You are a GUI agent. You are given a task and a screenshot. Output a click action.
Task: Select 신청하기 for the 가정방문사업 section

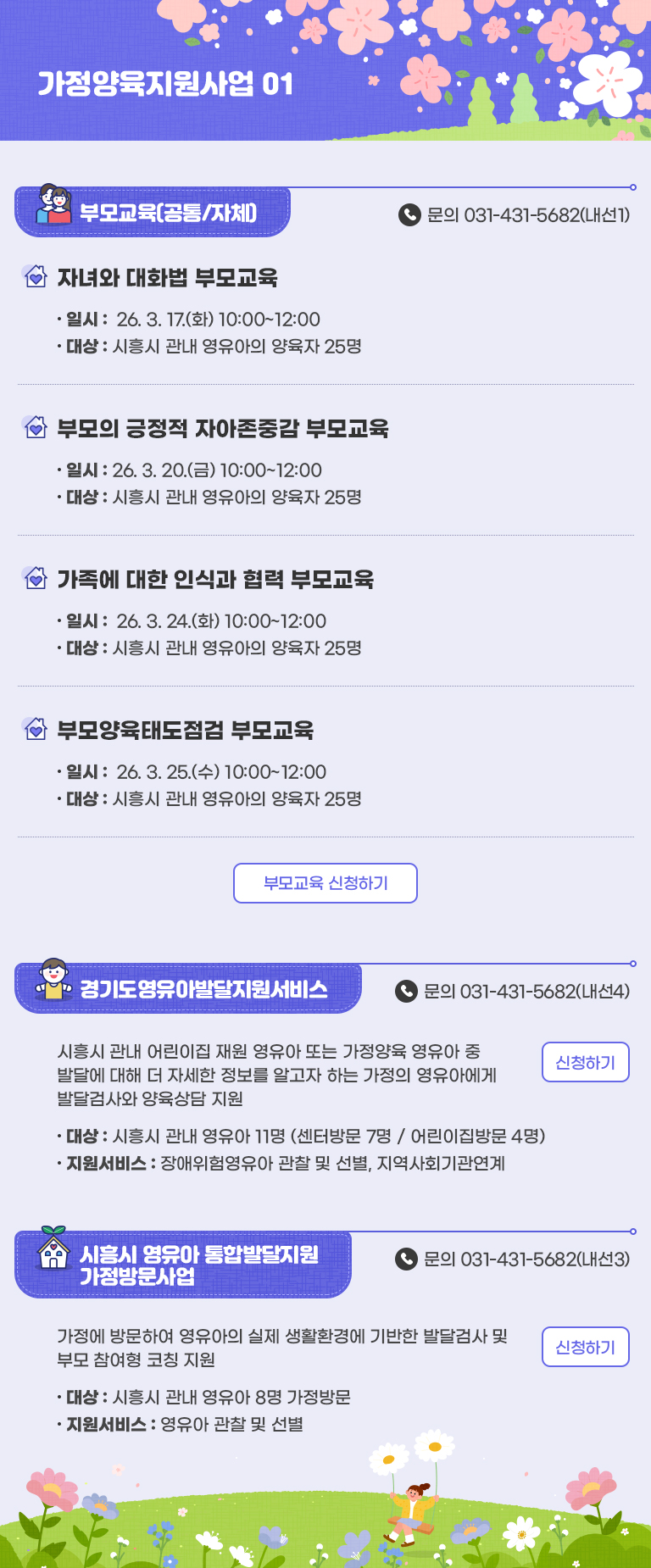click(x=585, y=1347)
